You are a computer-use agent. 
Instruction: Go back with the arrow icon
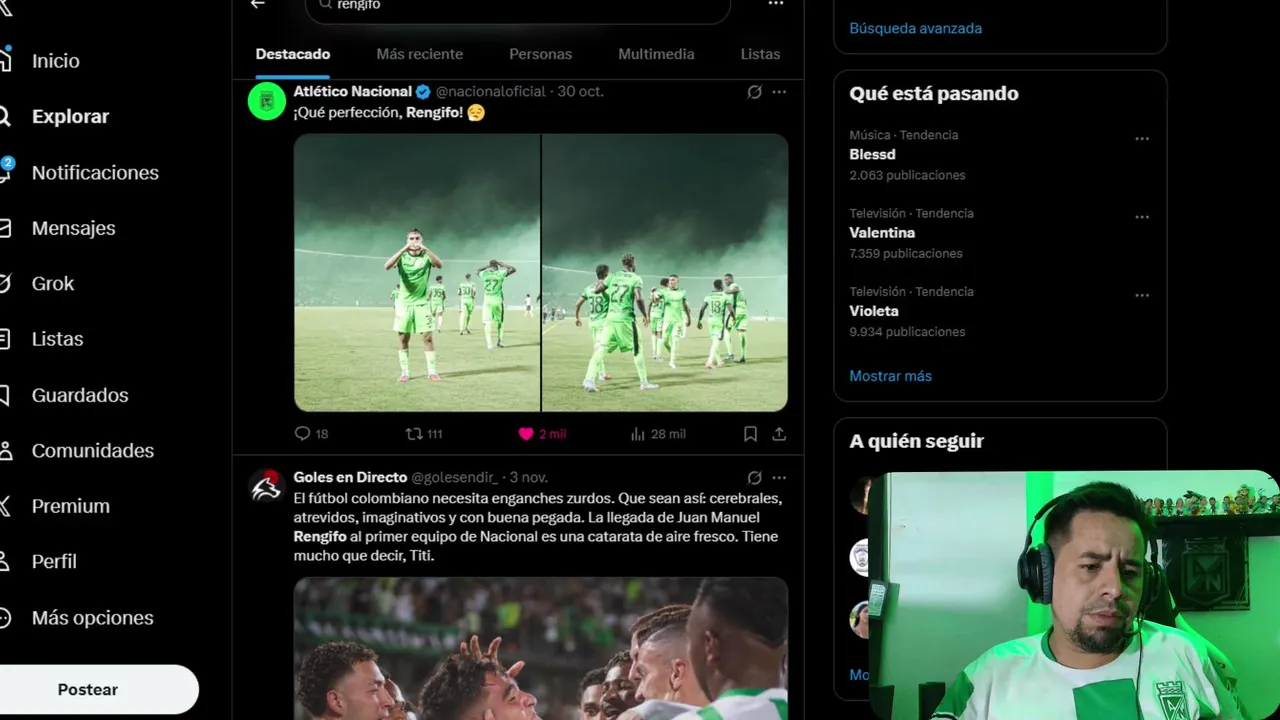click(258, 5)
